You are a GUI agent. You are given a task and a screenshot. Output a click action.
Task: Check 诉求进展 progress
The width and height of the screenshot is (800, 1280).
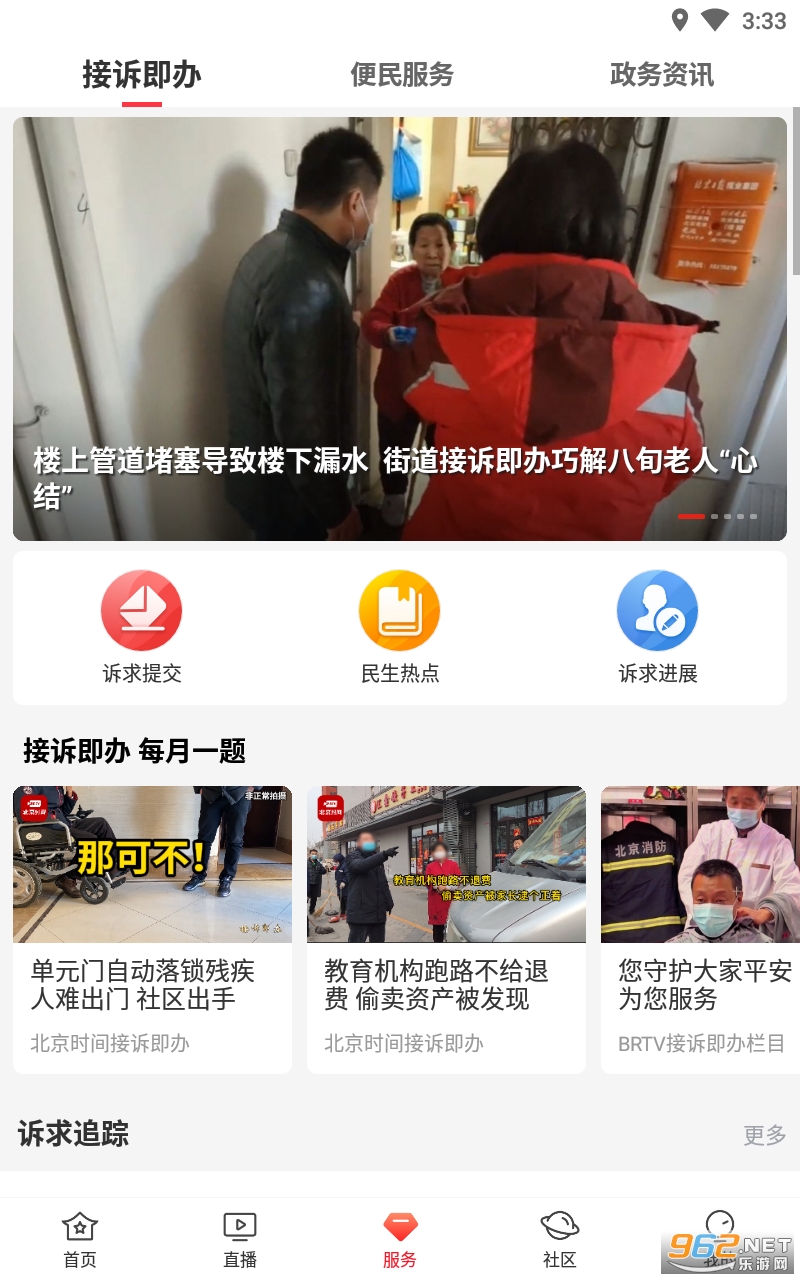pos(657,627)
